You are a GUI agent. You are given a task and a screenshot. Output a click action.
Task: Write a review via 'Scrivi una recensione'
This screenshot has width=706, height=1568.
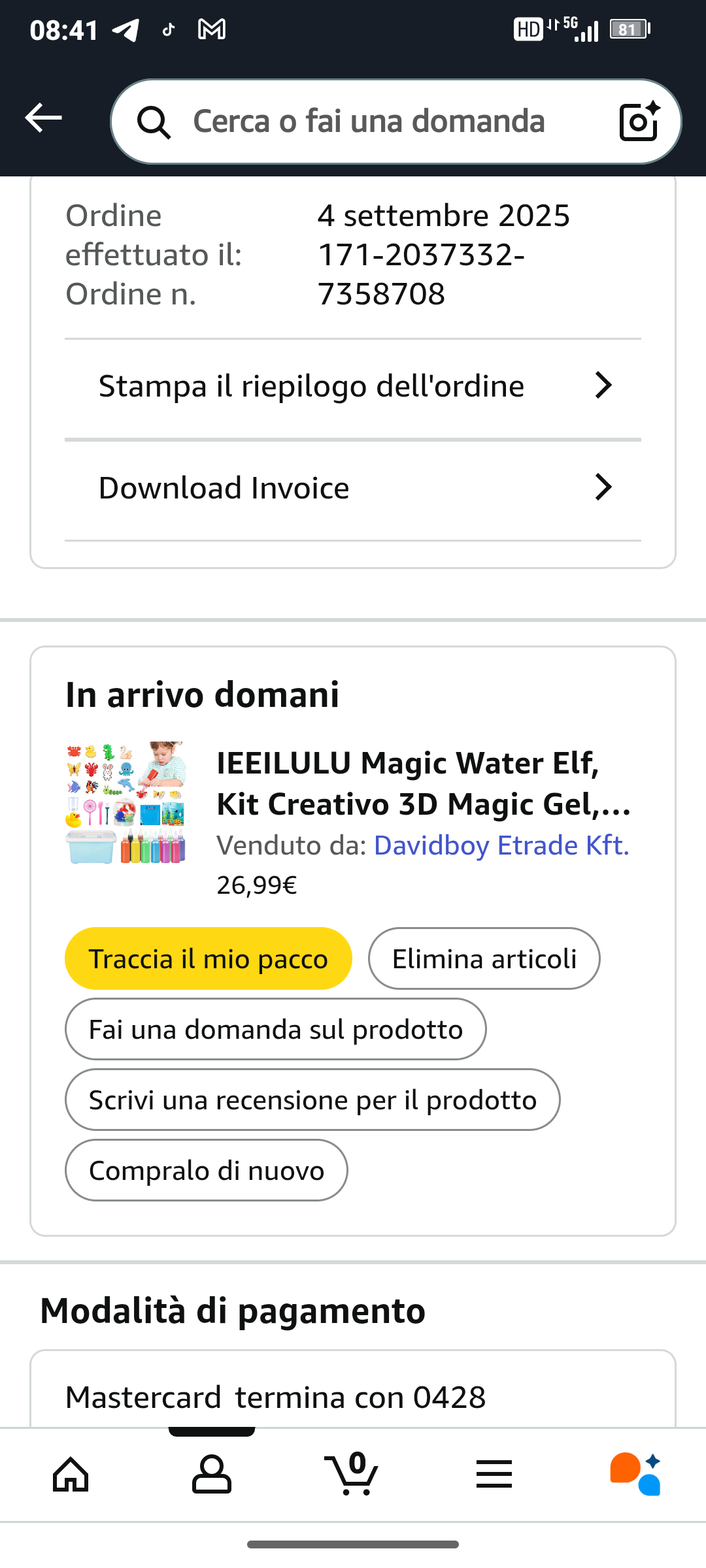point(312,1100)
